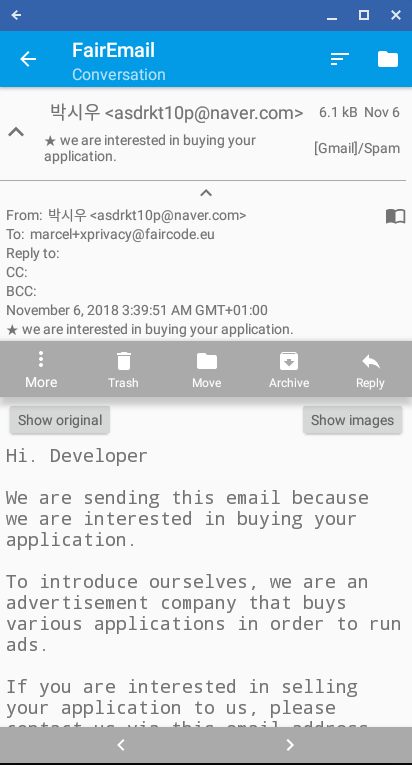Minimize the app window
Screen dimensions: 412x765
[x=332, y=17]
